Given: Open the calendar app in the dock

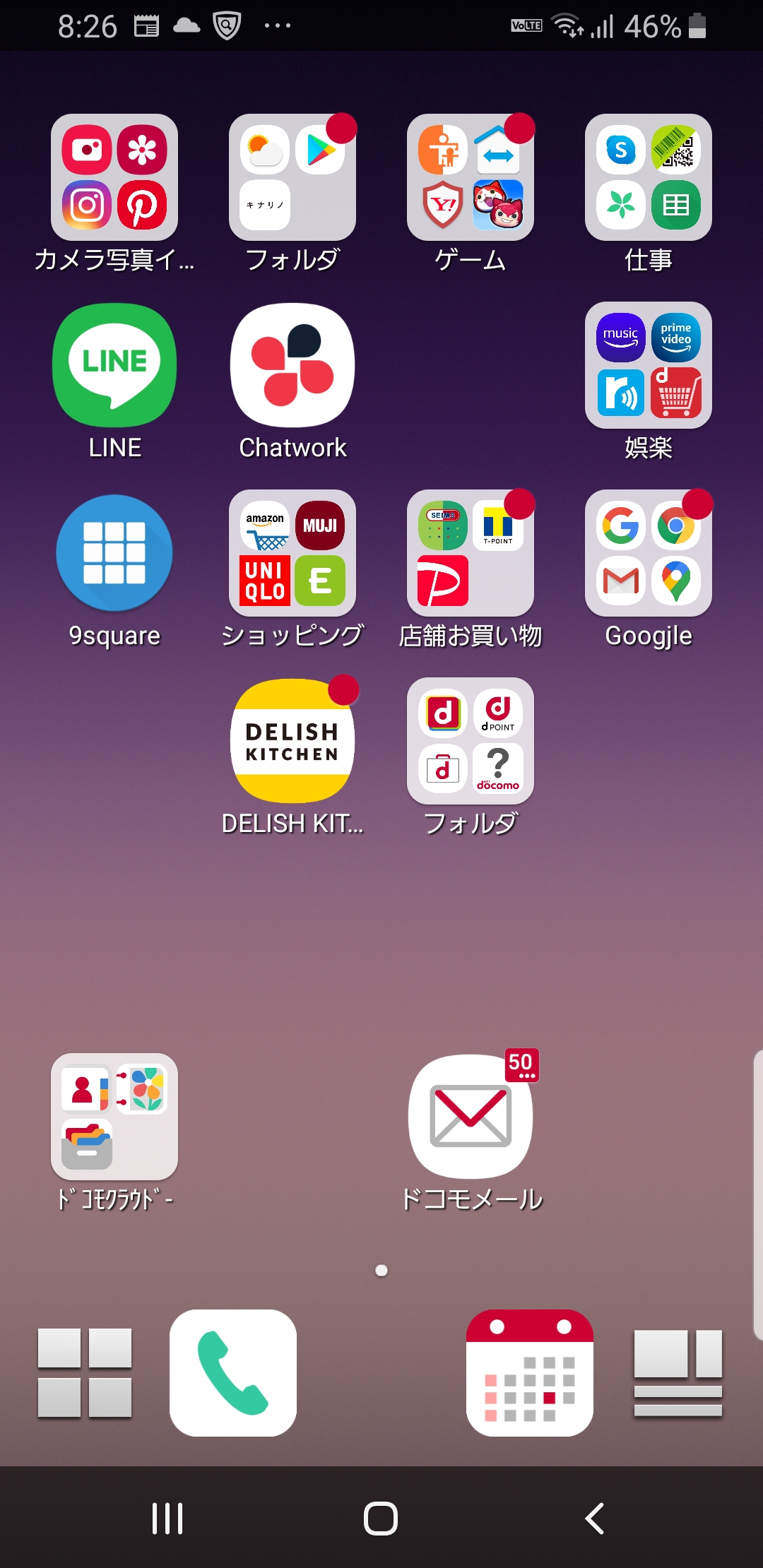Looking at the screenshot, I should pyautogui.click(x=530, y=1373).
